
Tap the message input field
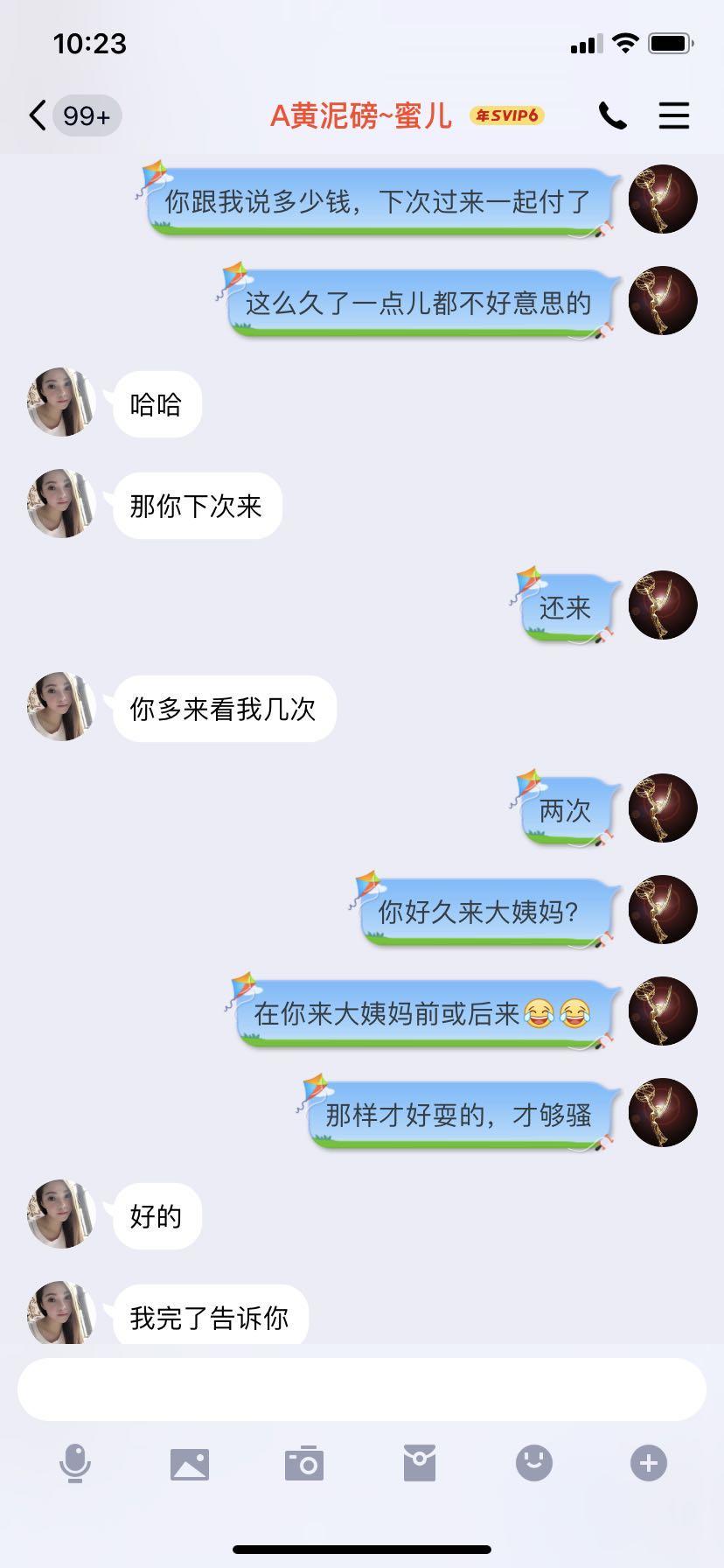(362, 1389)
